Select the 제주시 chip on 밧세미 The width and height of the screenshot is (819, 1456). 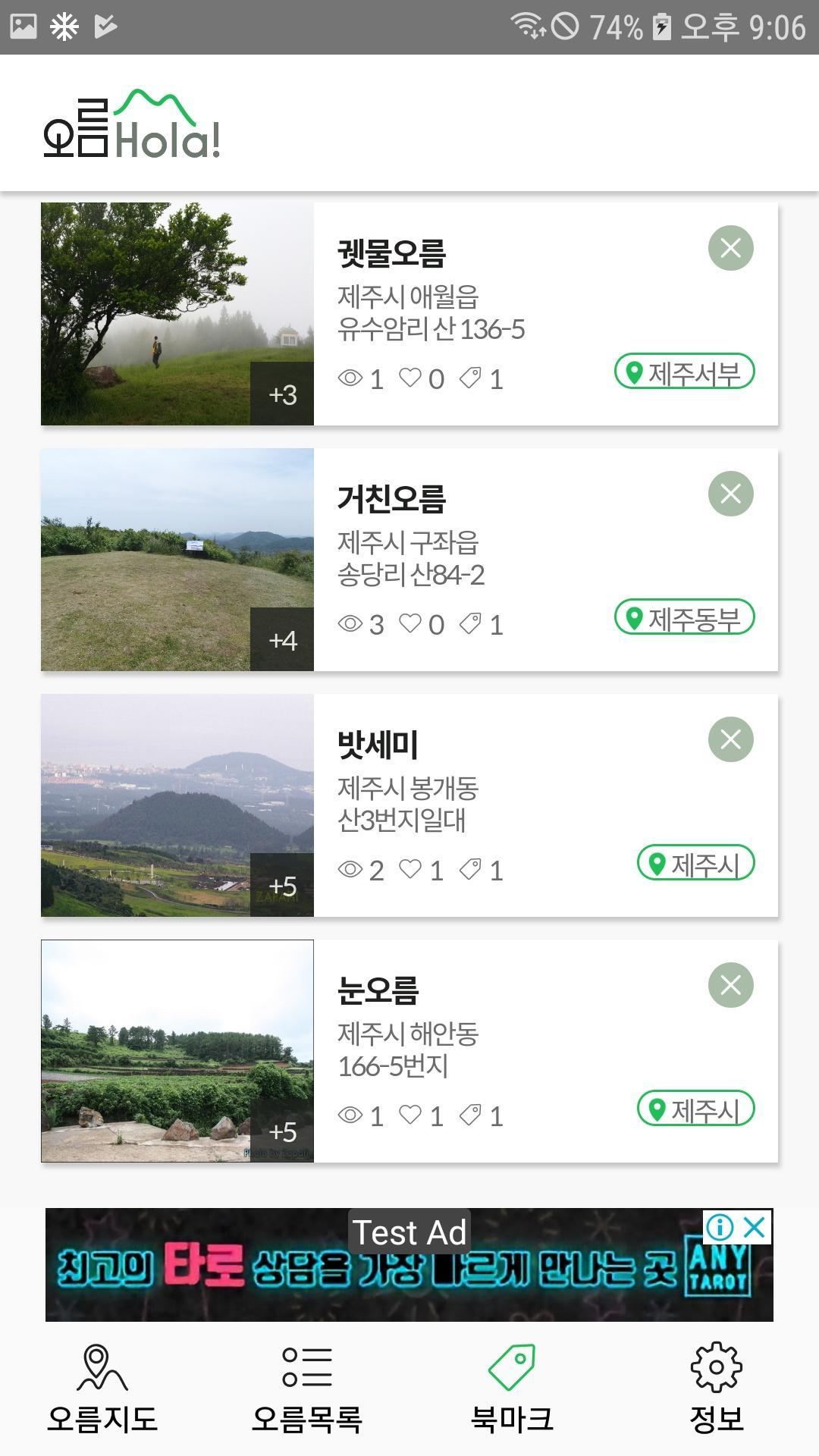695,863
